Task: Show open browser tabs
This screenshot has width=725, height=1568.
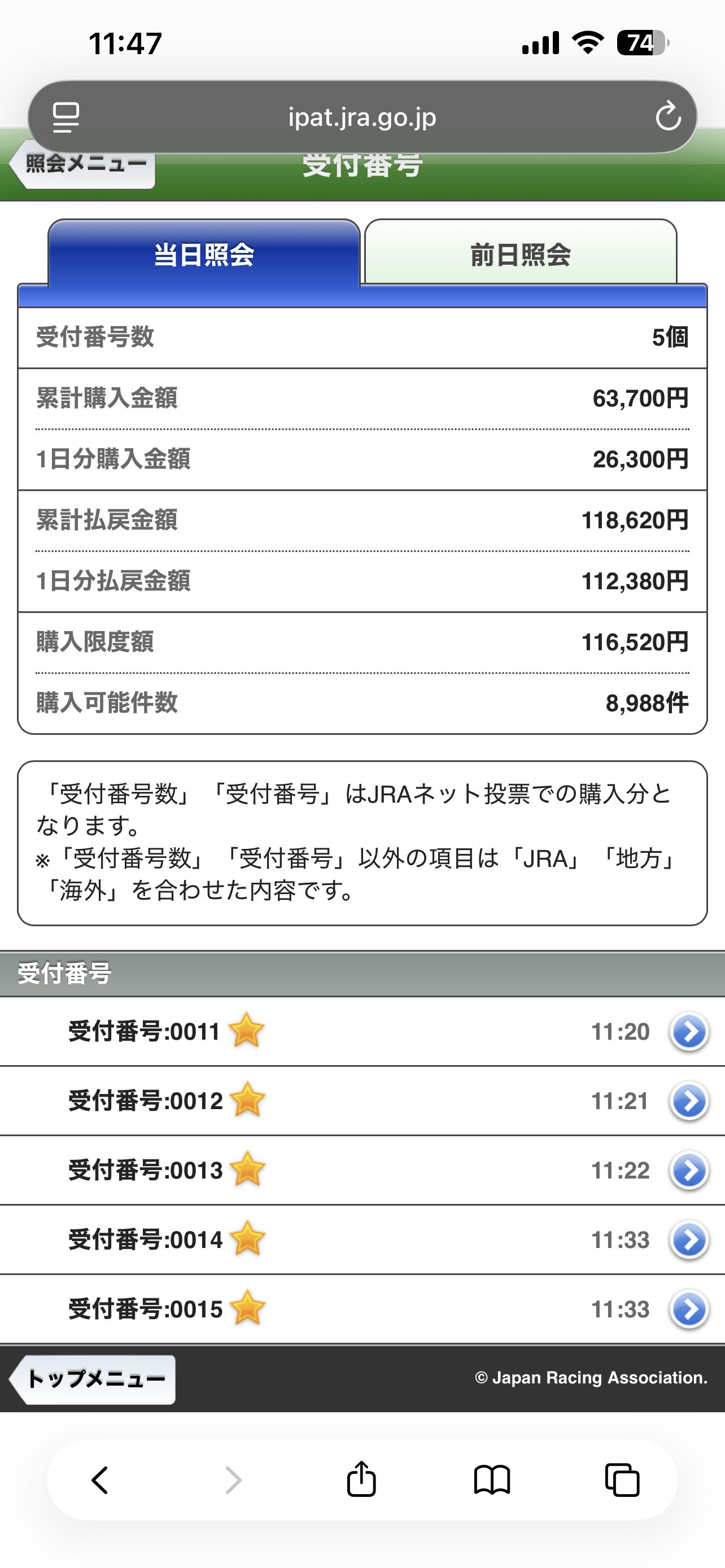Action: [x=622, y=1480]
